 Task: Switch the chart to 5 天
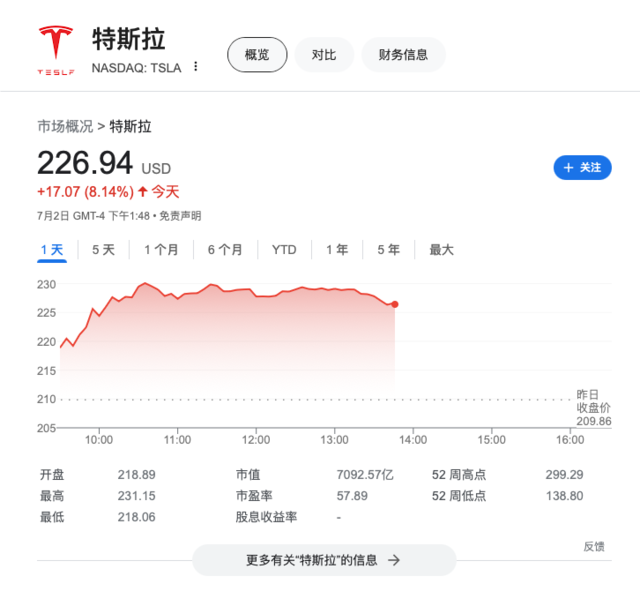103,250
